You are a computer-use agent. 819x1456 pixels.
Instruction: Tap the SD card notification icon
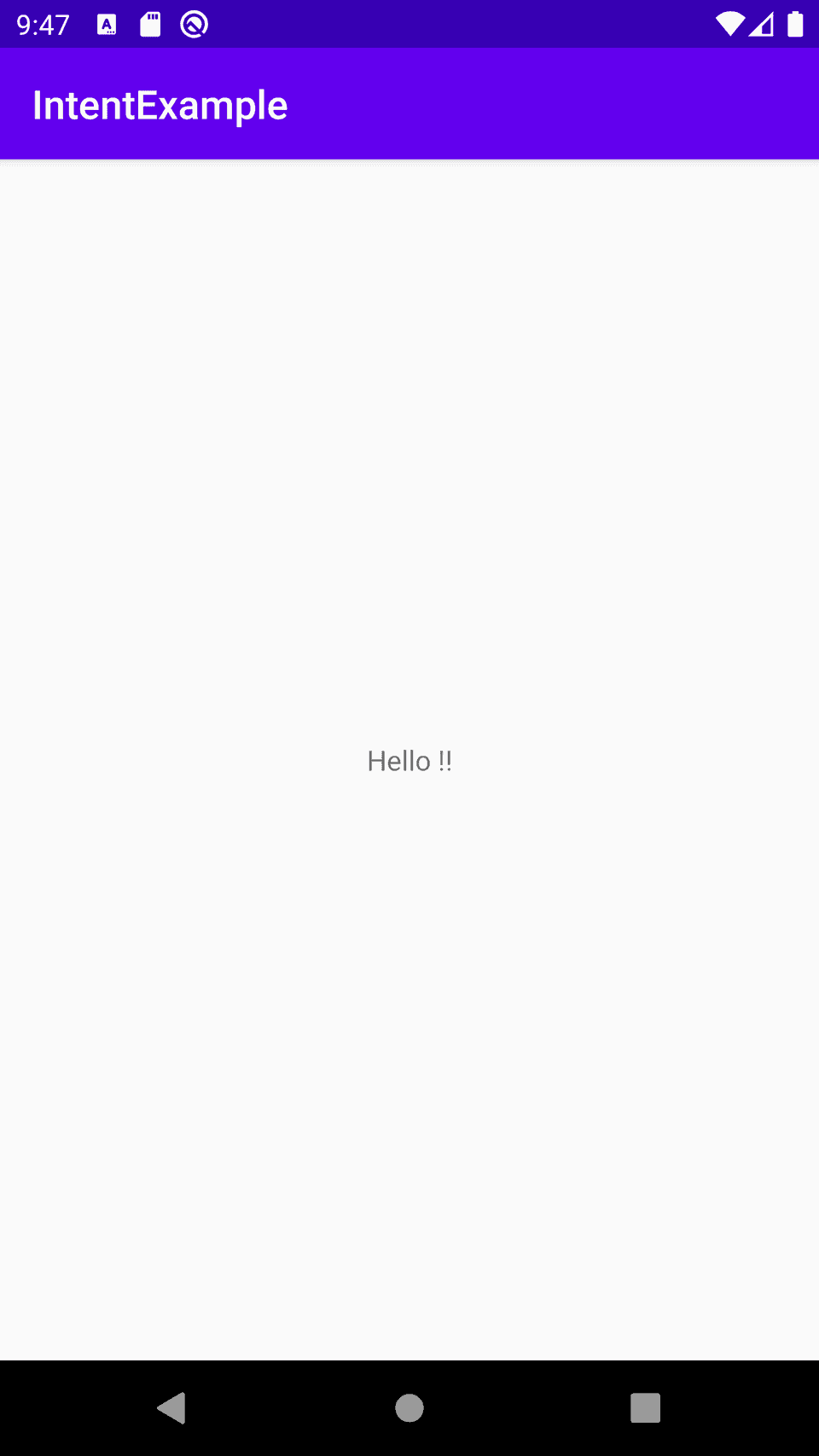[x=150, y=24]
